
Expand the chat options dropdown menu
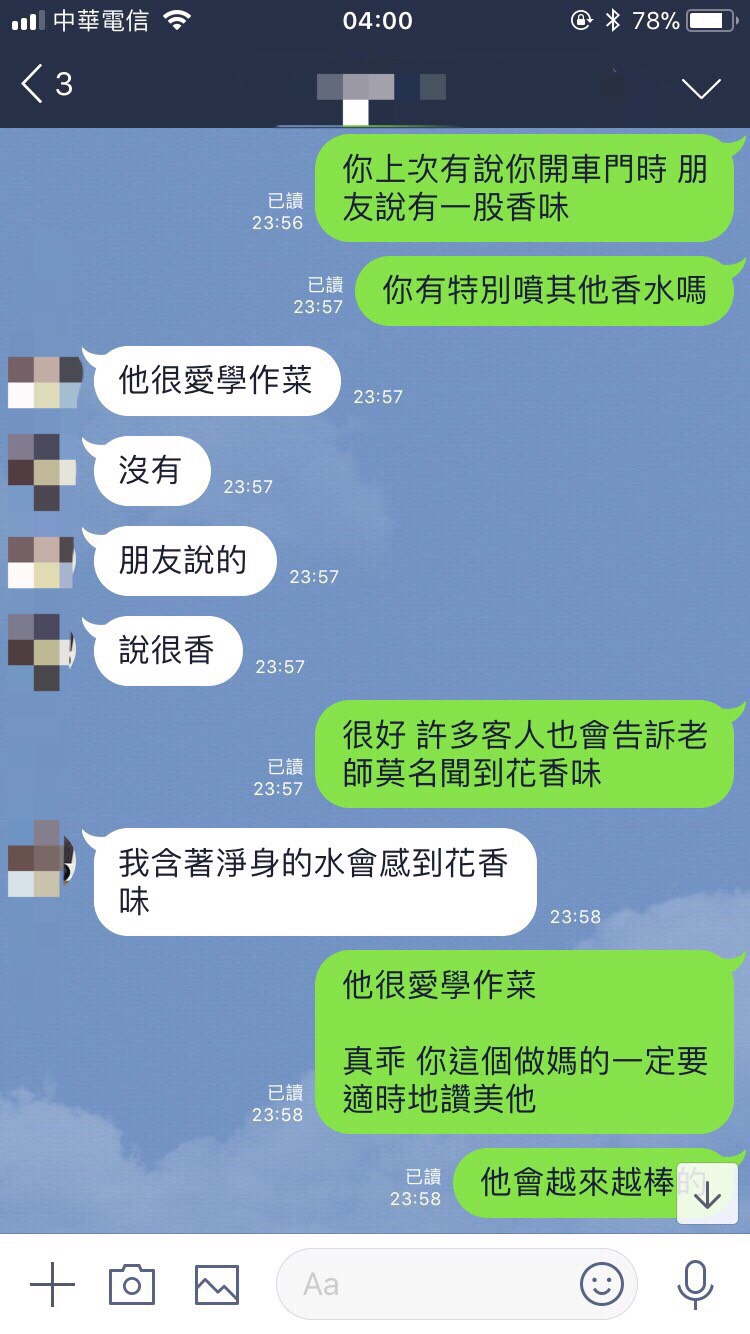(x=701, y=87)
